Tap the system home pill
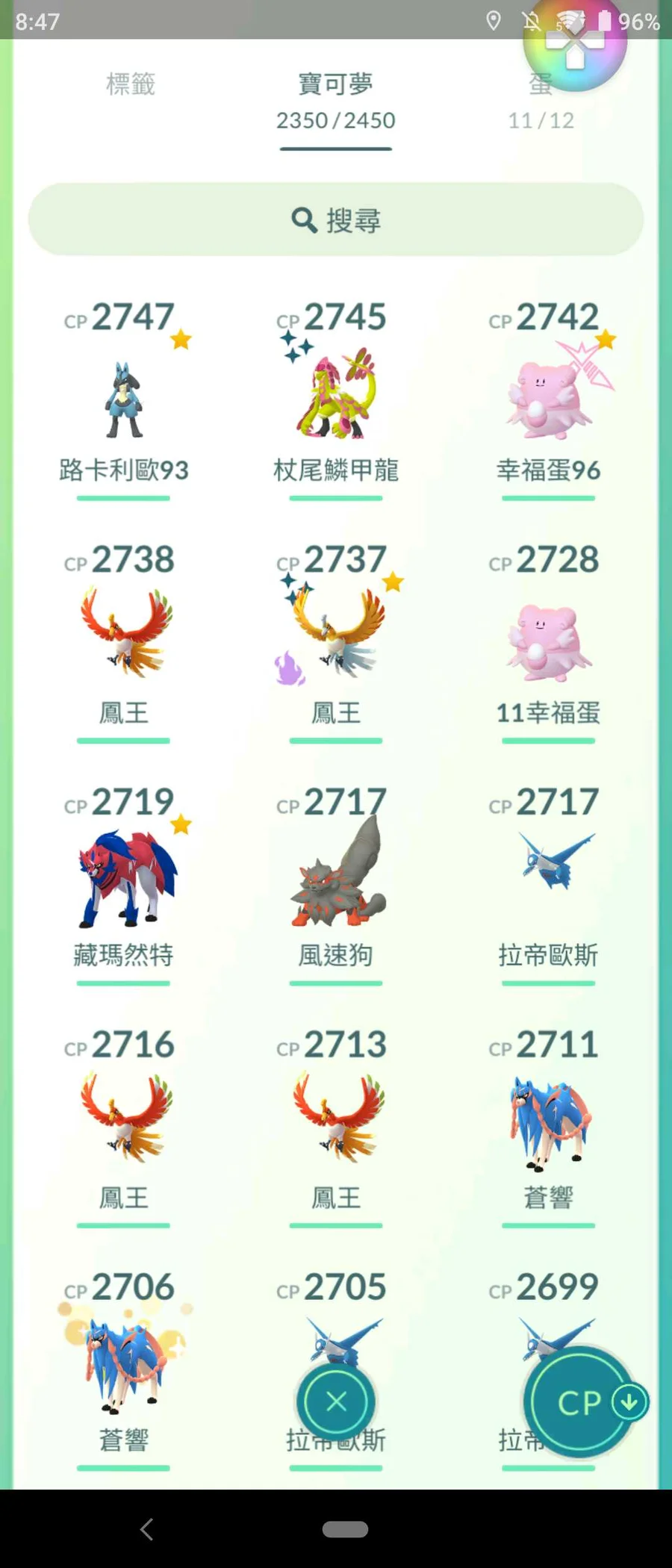The height and width of the screenshot is (1568, 672). tap(345, 1529)
